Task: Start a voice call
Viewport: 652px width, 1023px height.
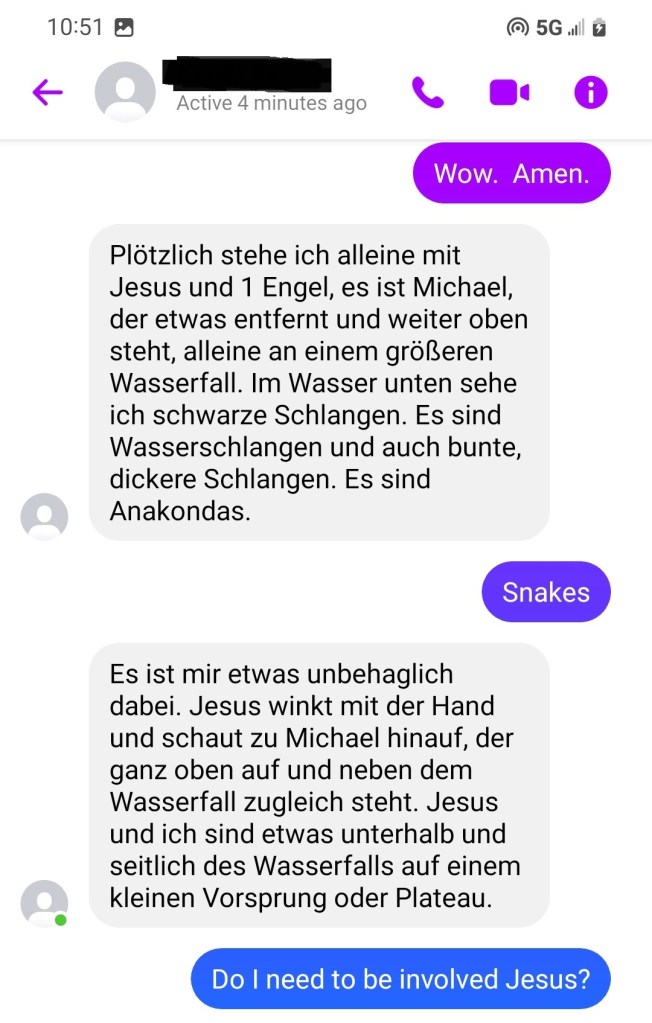Action: point(428,93)
